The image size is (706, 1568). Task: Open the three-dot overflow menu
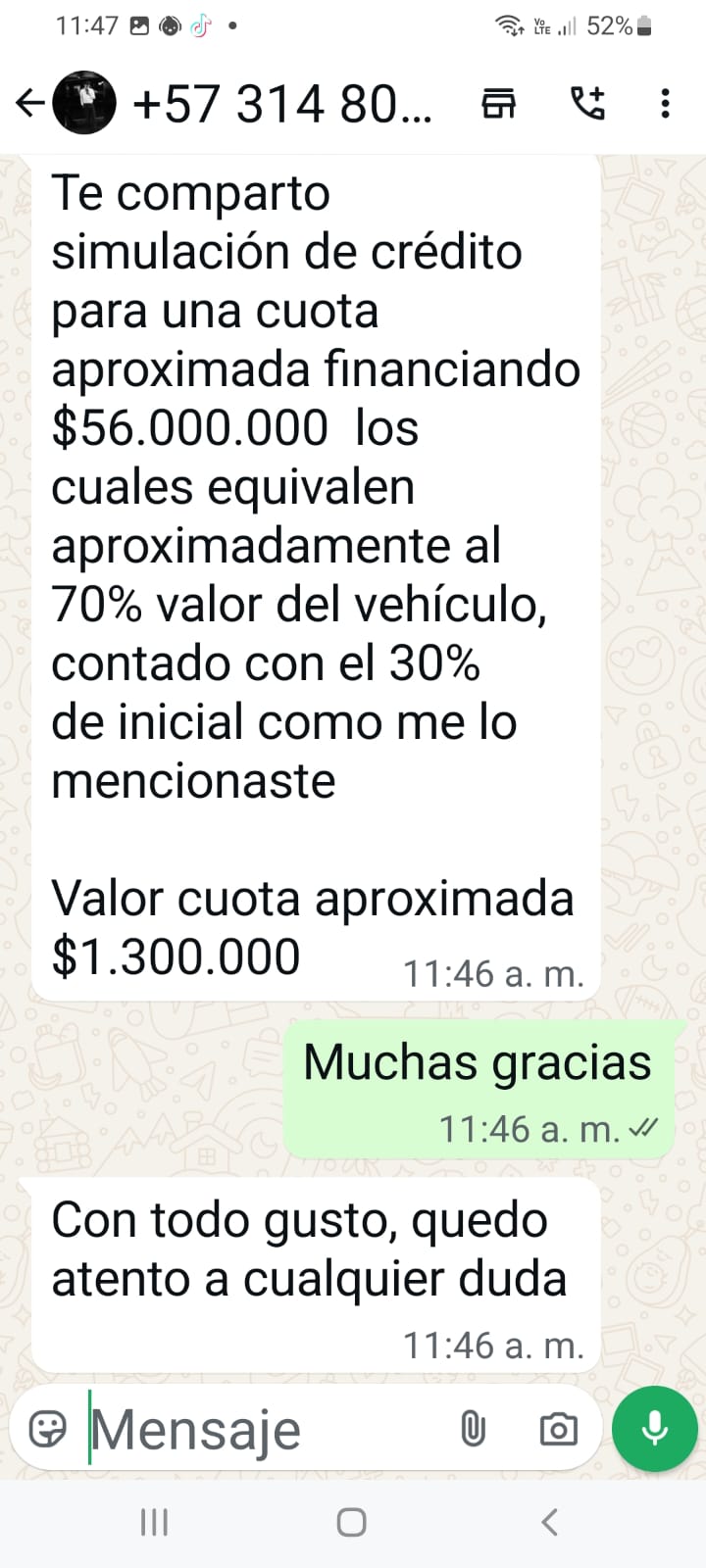tap(666, 103)
